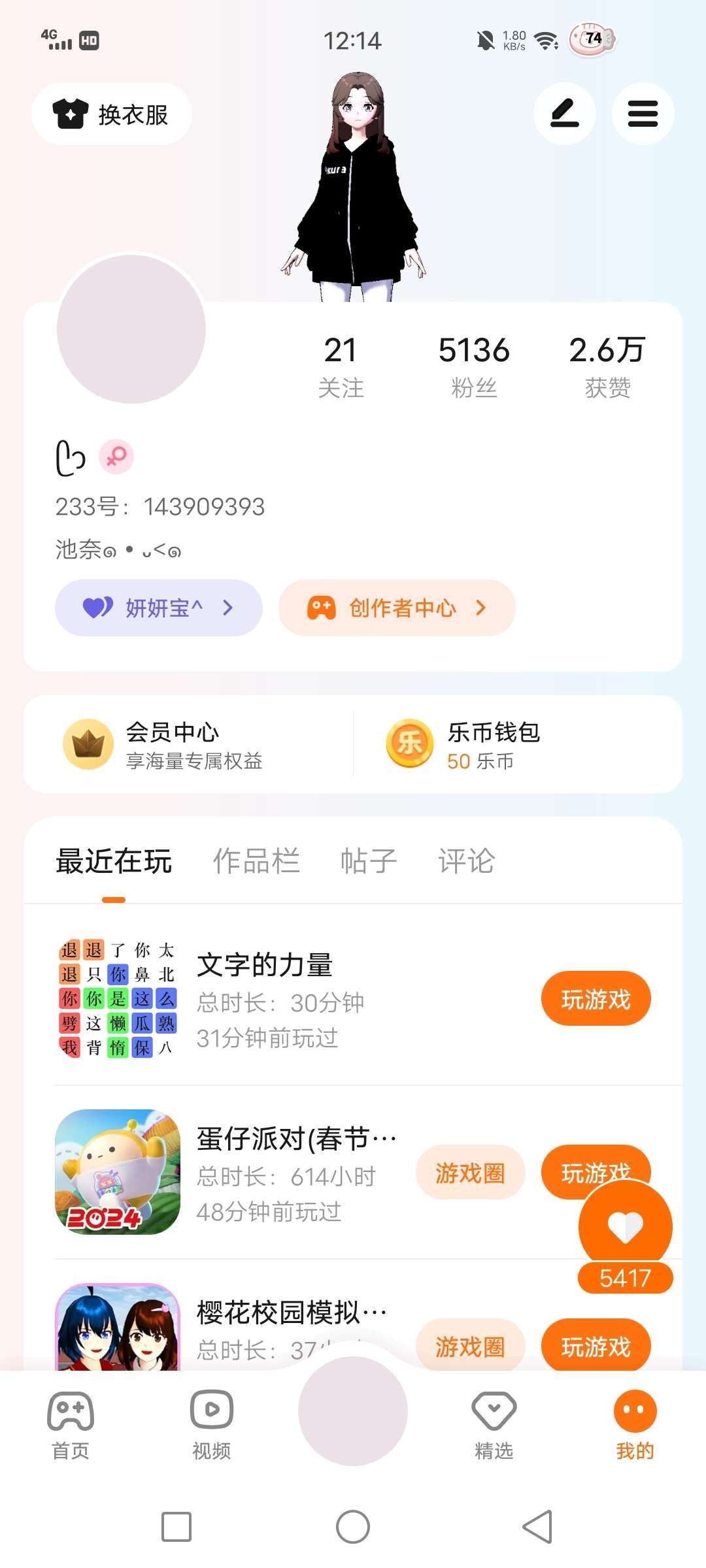Viewport: 706px width, 1568px height.
Task: Open the 换衣服 outfit changer
Action: pyautogui.click(x=112, y=114)
